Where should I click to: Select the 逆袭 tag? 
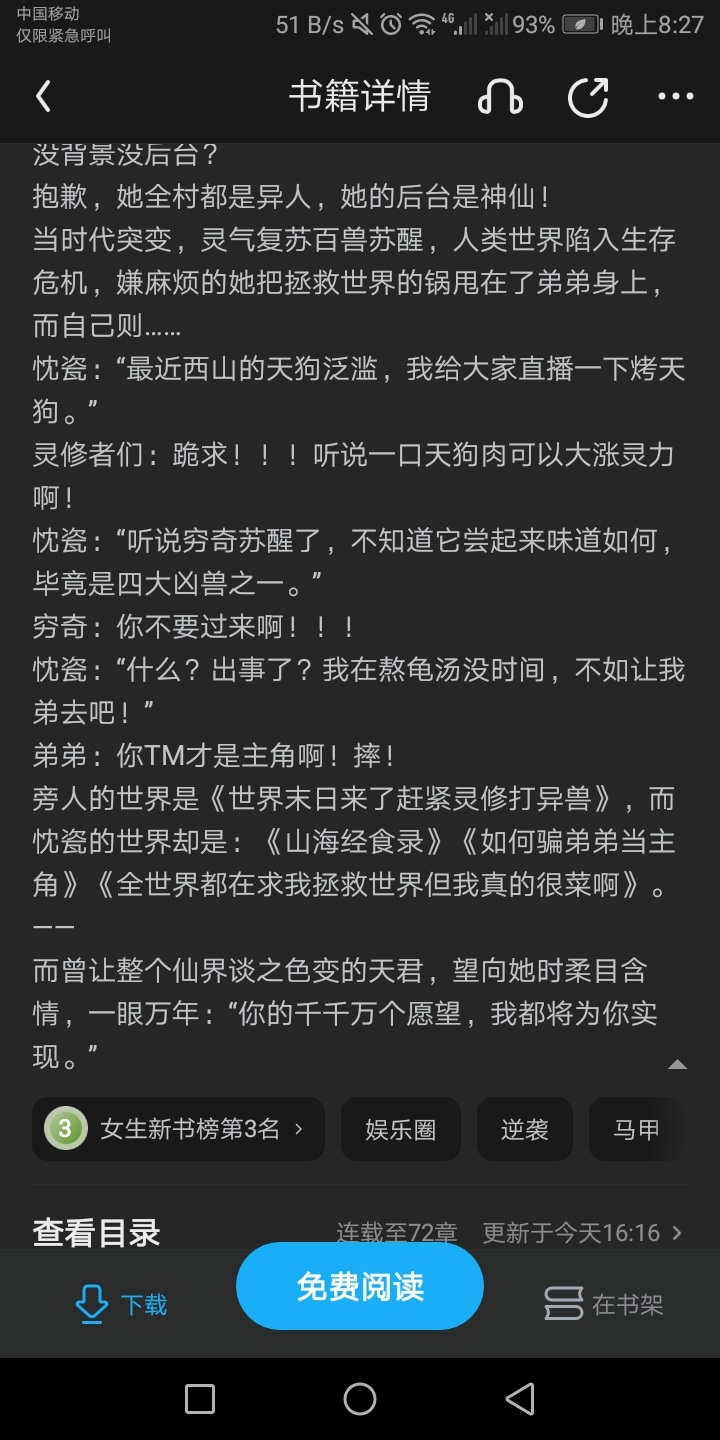coord(525,1129)
